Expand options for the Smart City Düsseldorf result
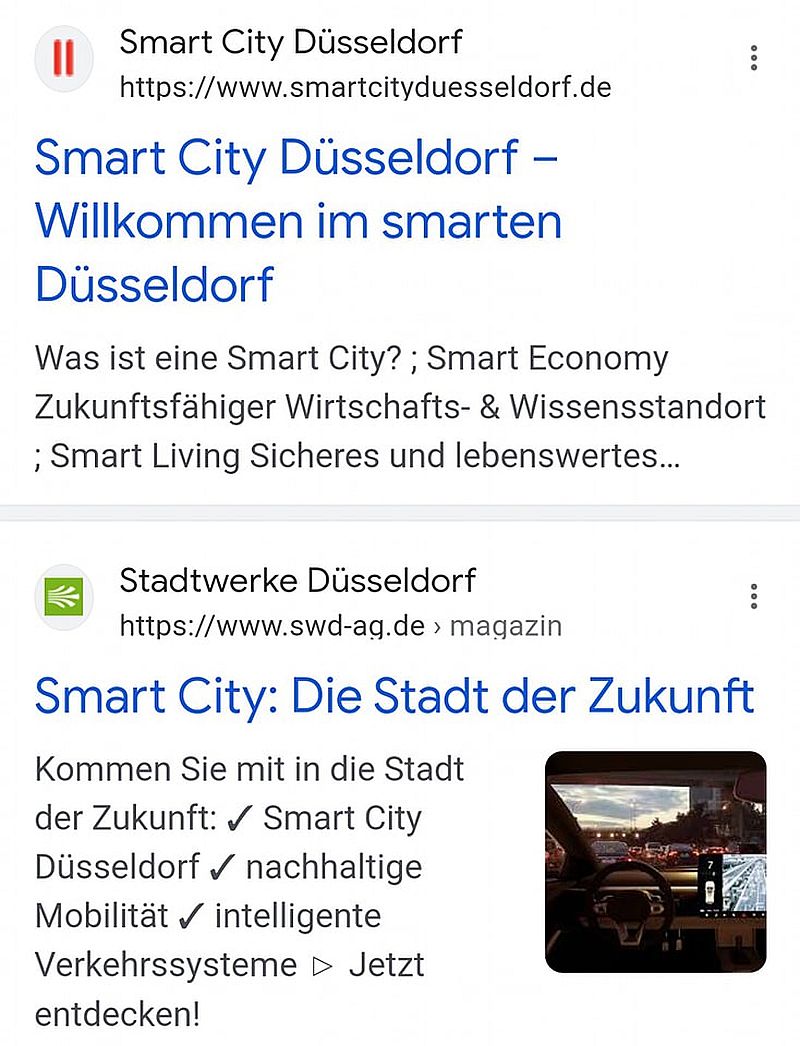This screenshot has height=1046, width=800. (x=753, y=59)
